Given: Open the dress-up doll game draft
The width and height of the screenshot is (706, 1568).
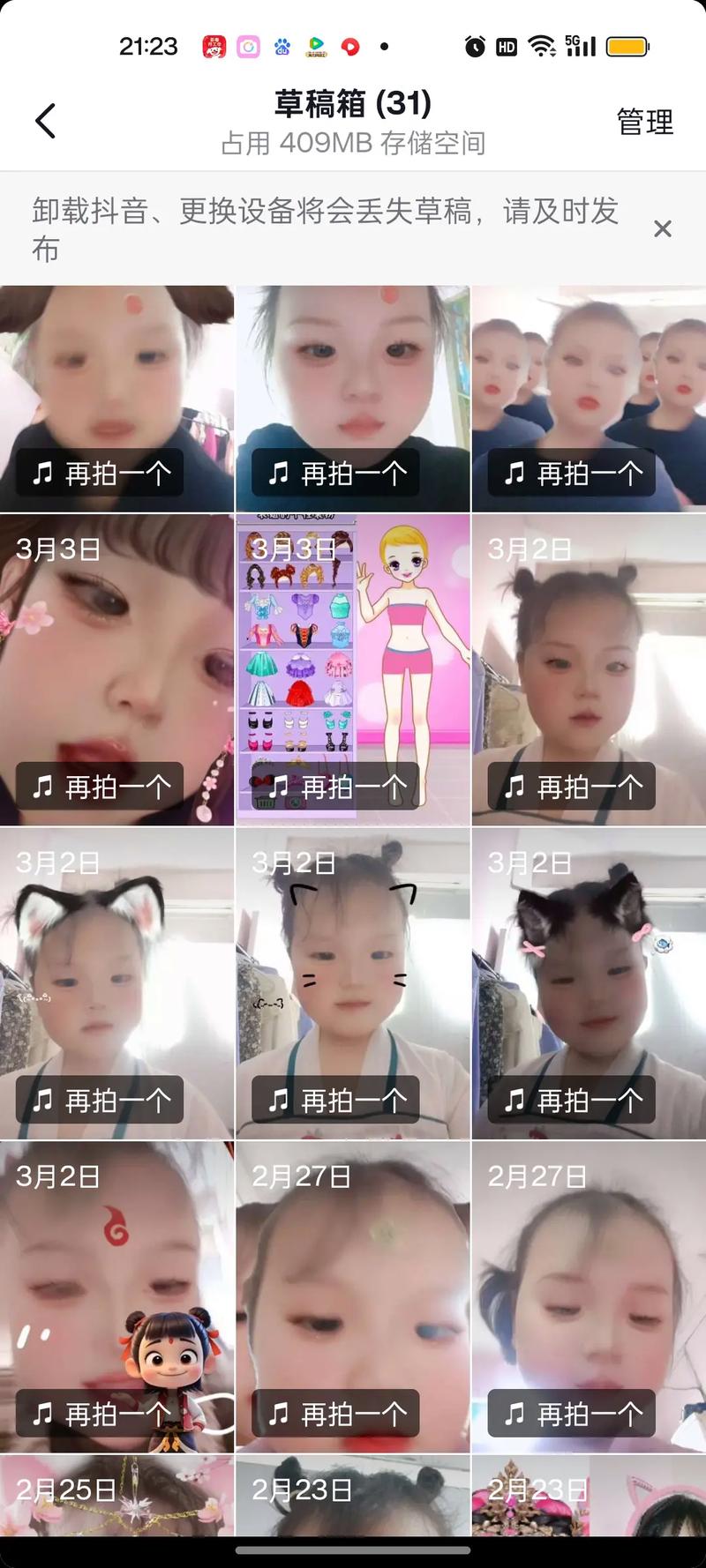Looking at the screenshot, I should point(353,653).
